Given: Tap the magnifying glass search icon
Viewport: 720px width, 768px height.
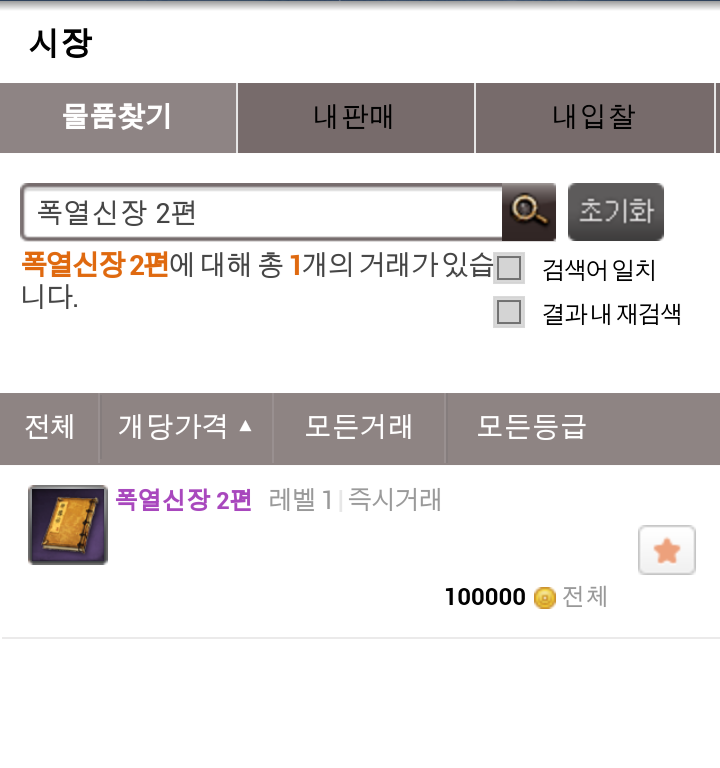Looking at the screenshot, I should (529, 212).
